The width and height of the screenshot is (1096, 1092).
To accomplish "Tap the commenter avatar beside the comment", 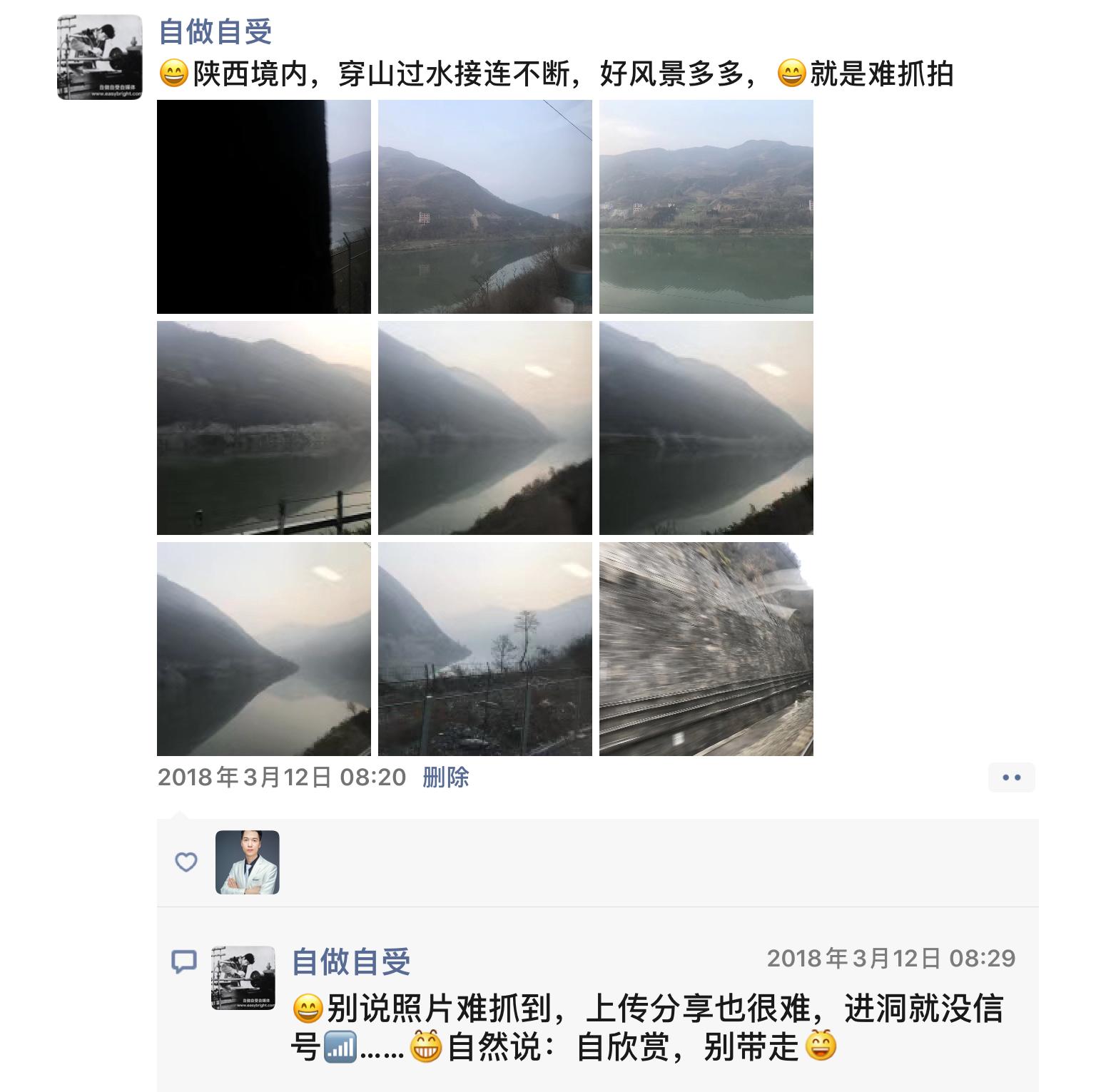I will pos(243,978).
